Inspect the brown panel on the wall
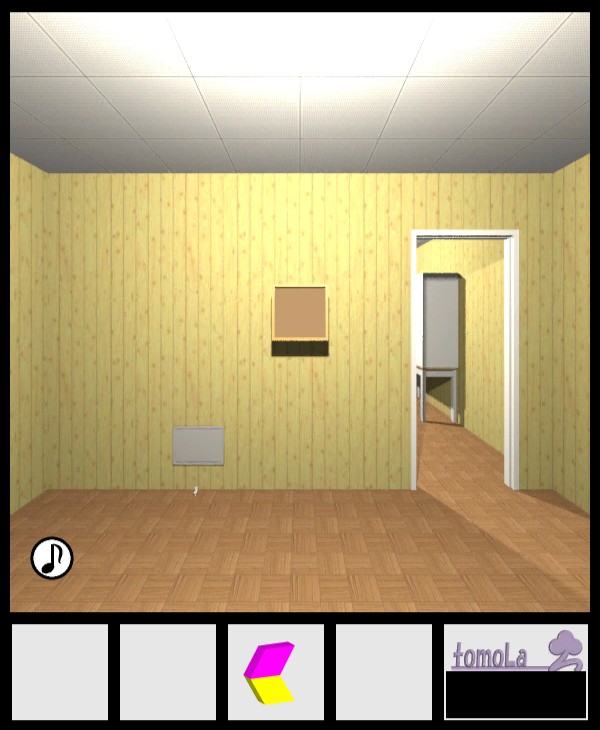 pyautogui.click(x=300, y=315)
